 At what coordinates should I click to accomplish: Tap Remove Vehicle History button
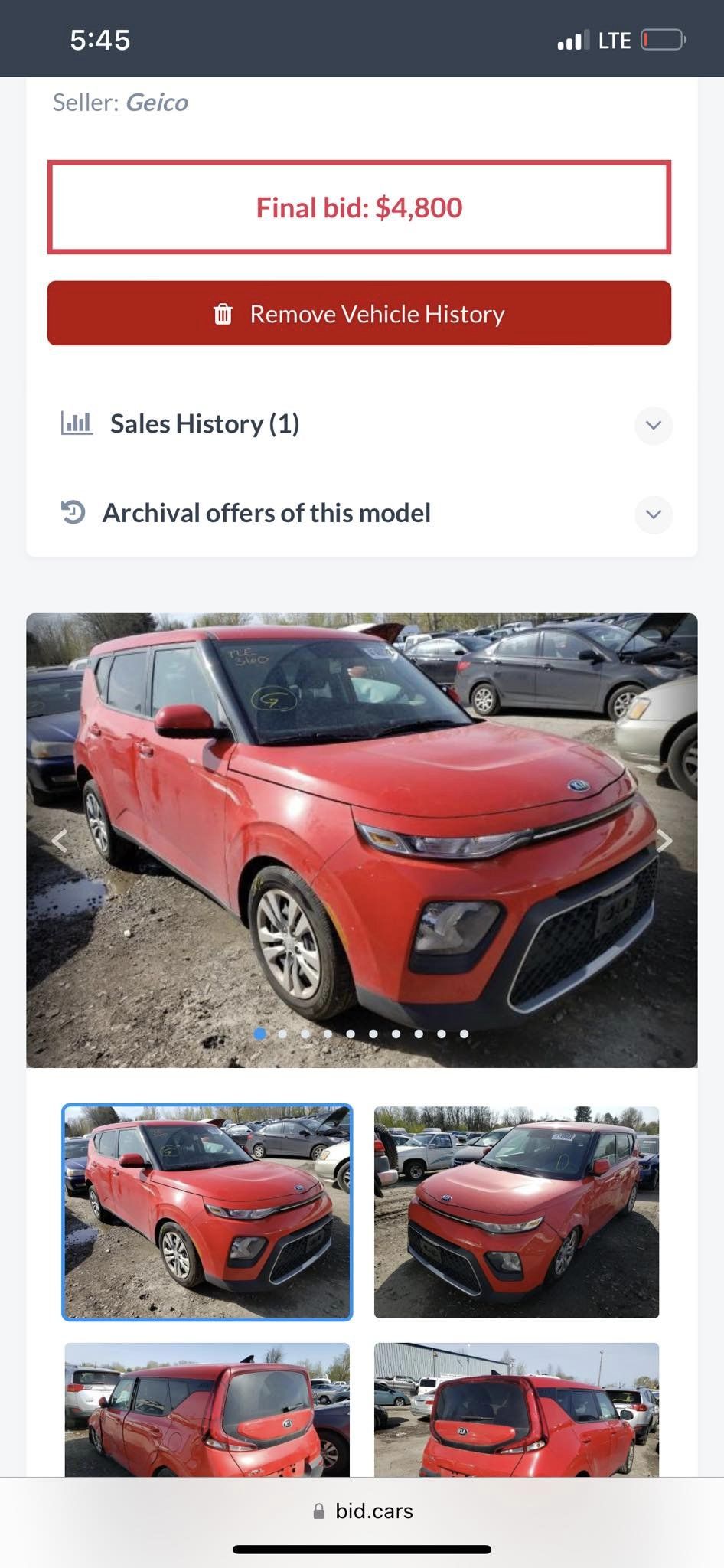[x=359, y=313]
